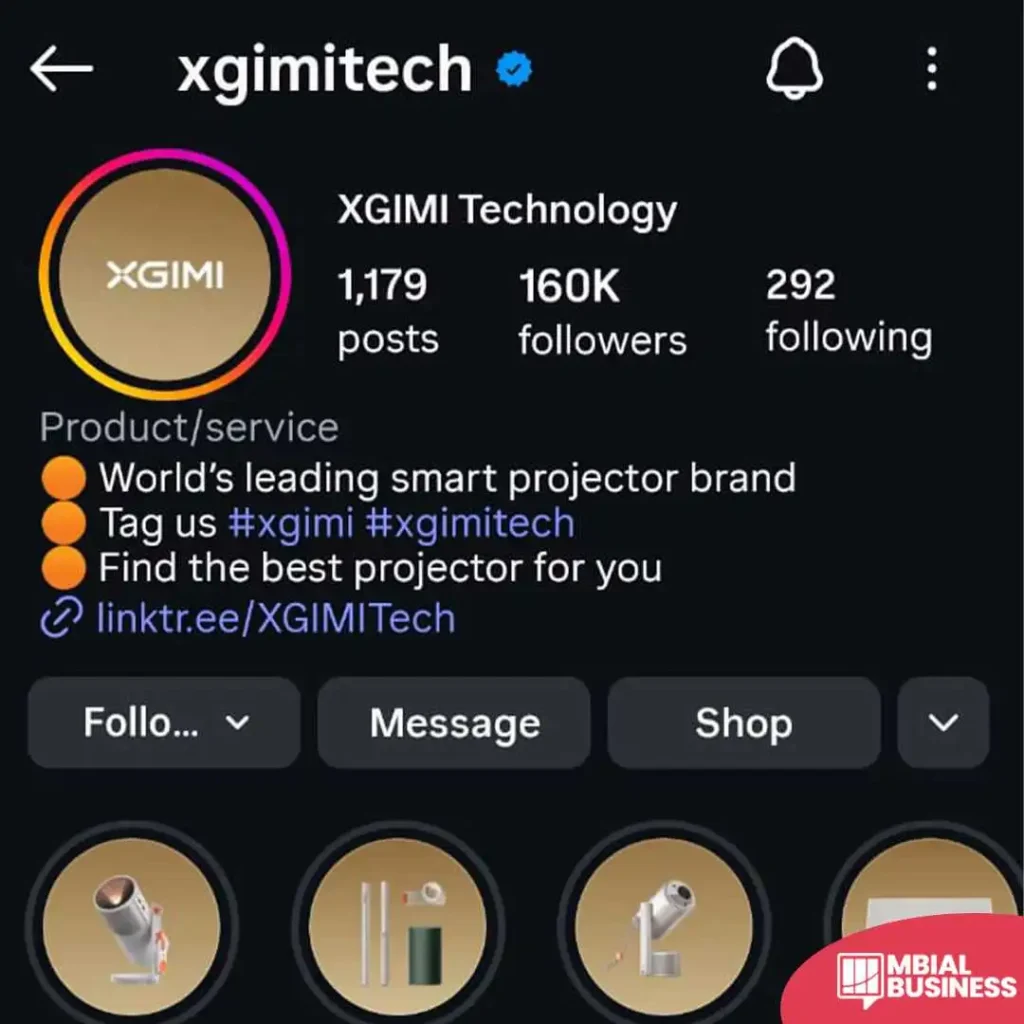The image size is (1024, 1024).
Task: Visit the linktr.ee/XGIMITech link
Action: 275,619
